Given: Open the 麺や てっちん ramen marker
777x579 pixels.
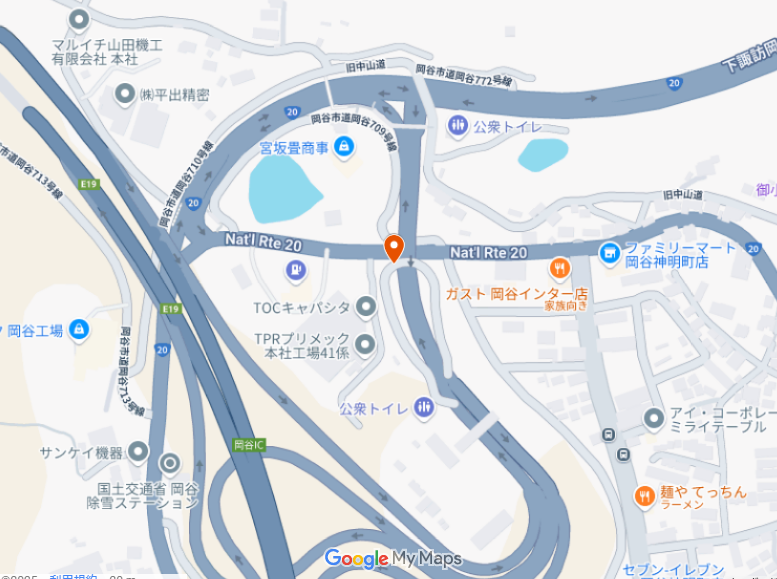Looking at the screenshot, I should pos(645,495).
